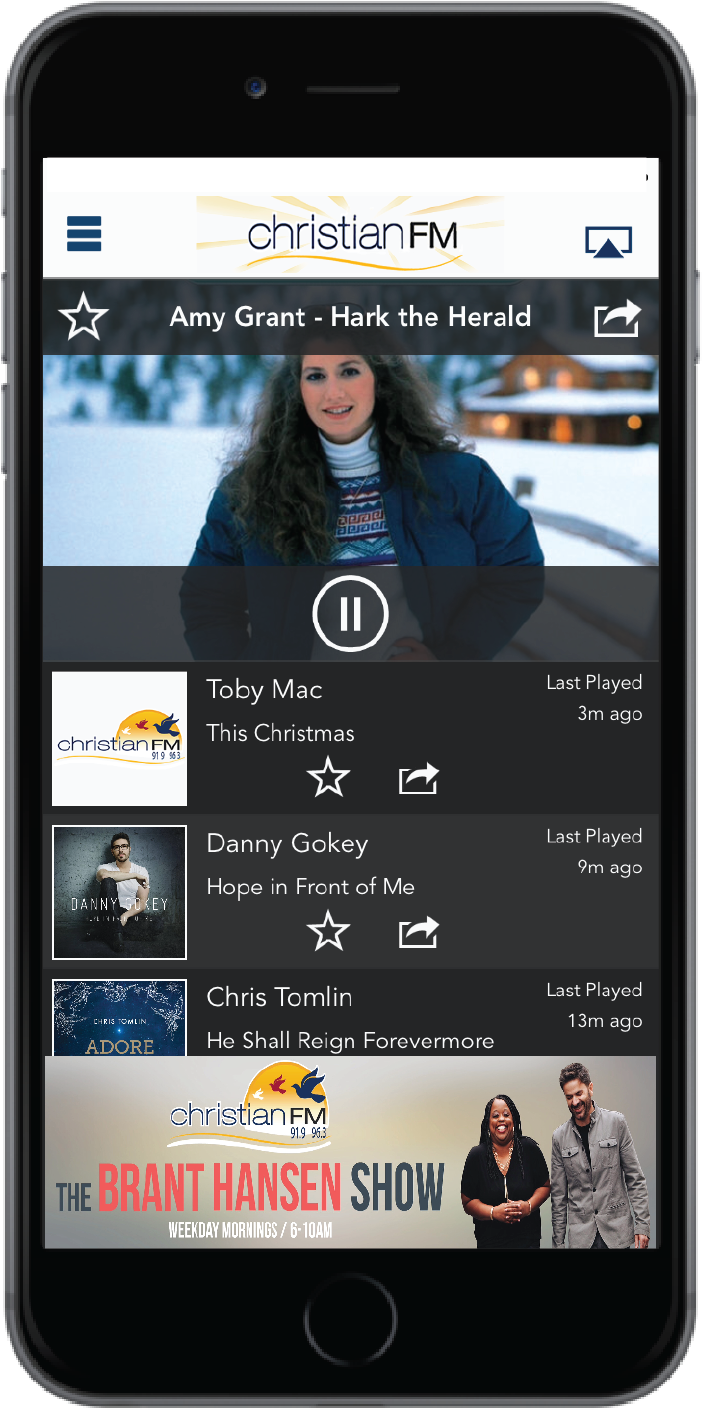Open the Chris Tomlin song row
Viewport: 702px width, 1410px height.
tap(350, 1016)
